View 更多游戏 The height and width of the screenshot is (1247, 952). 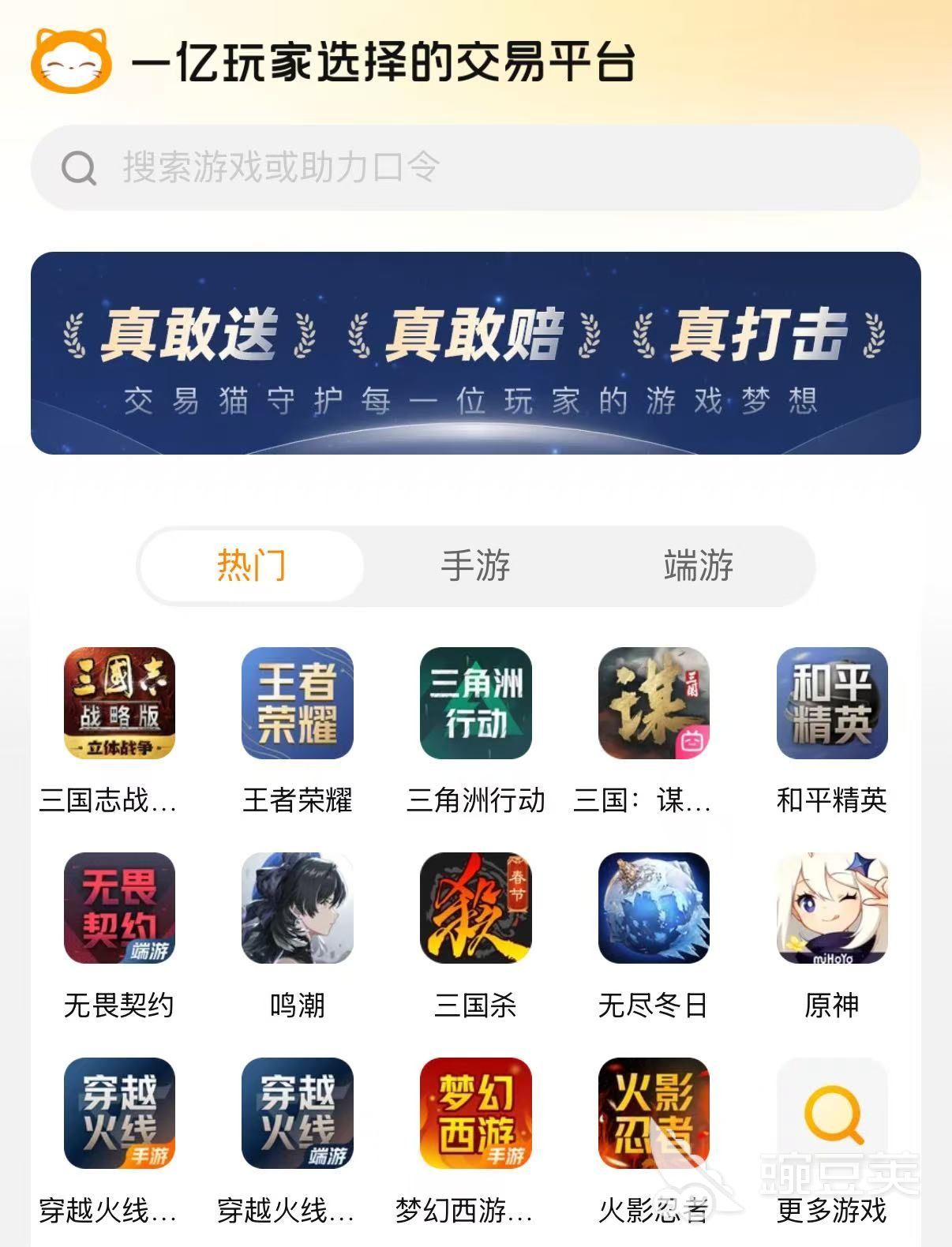[832, 1113]
